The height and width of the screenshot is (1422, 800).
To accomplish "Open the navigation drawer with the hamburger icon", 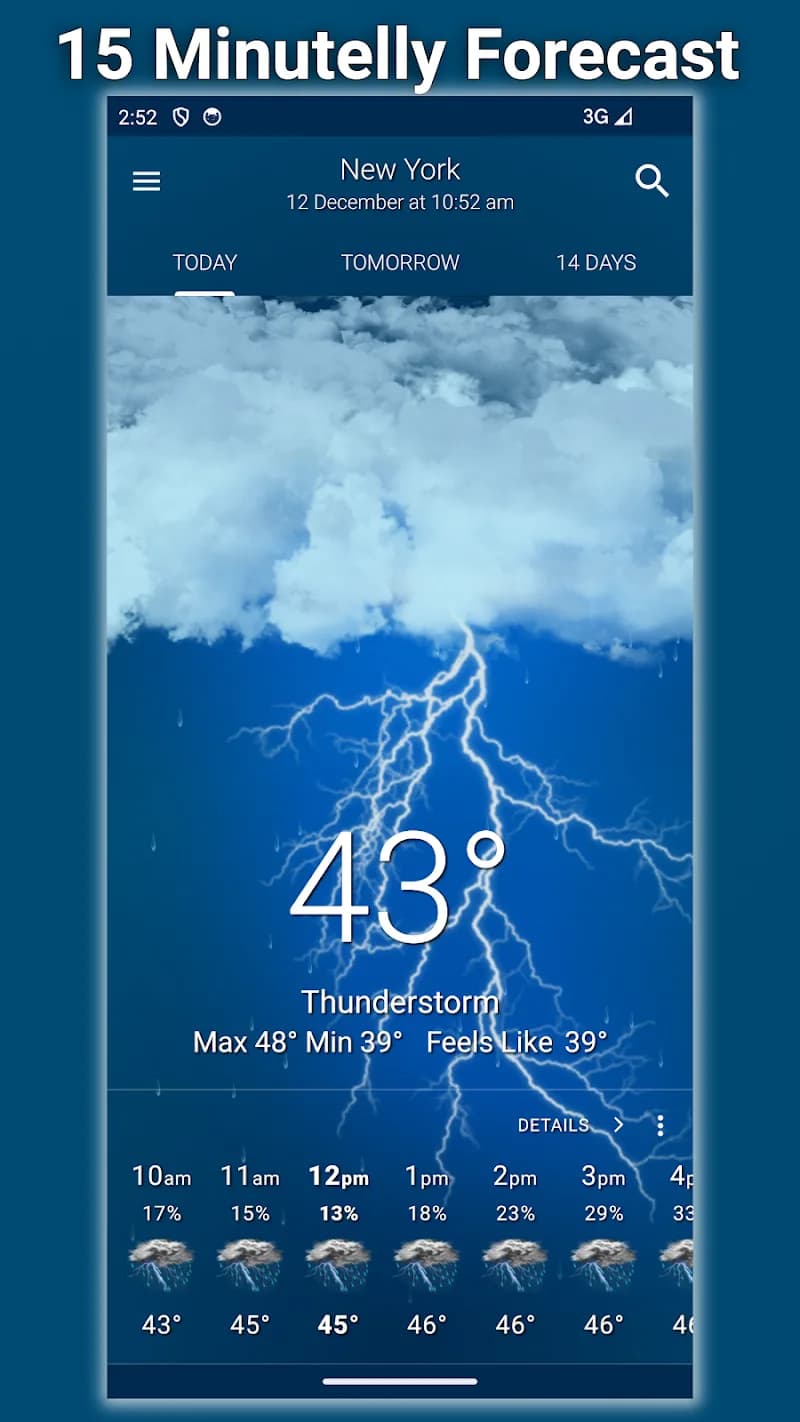I will point(146,181).
